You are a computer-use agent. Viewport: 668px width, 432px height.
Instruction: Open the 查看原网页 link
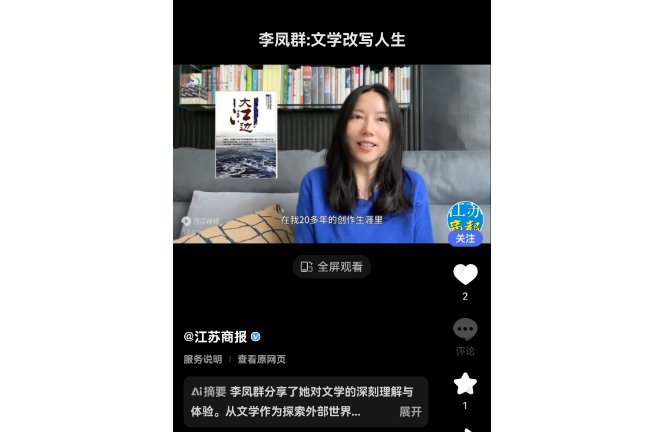pos(262,359)
